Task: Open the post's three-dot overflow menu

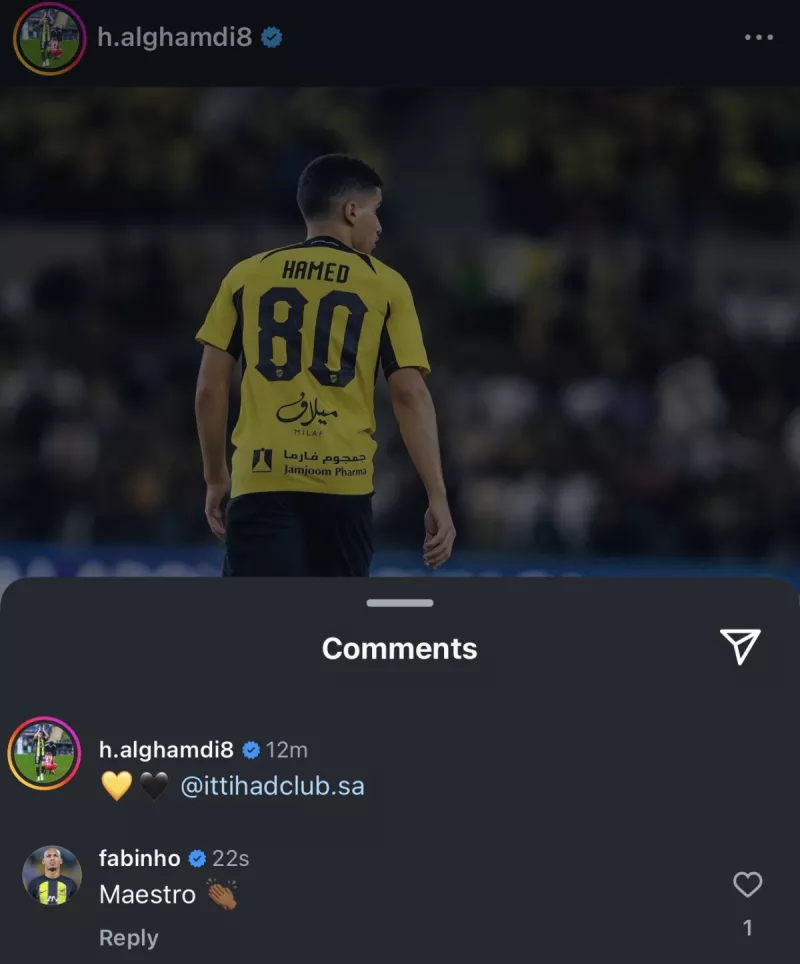Action: (x=759, y=38)
